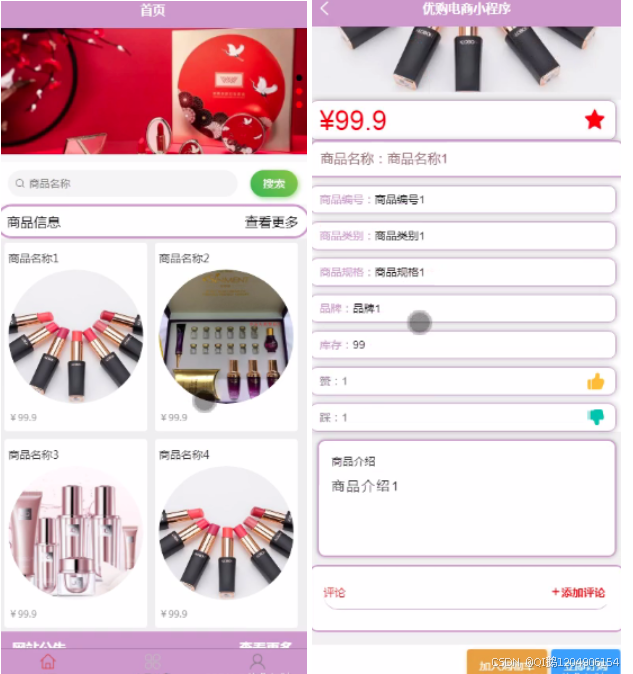The width and height of the screenshot is (633, 674).
Task: Tap the green 搜索 button
Action: [274, 184]
